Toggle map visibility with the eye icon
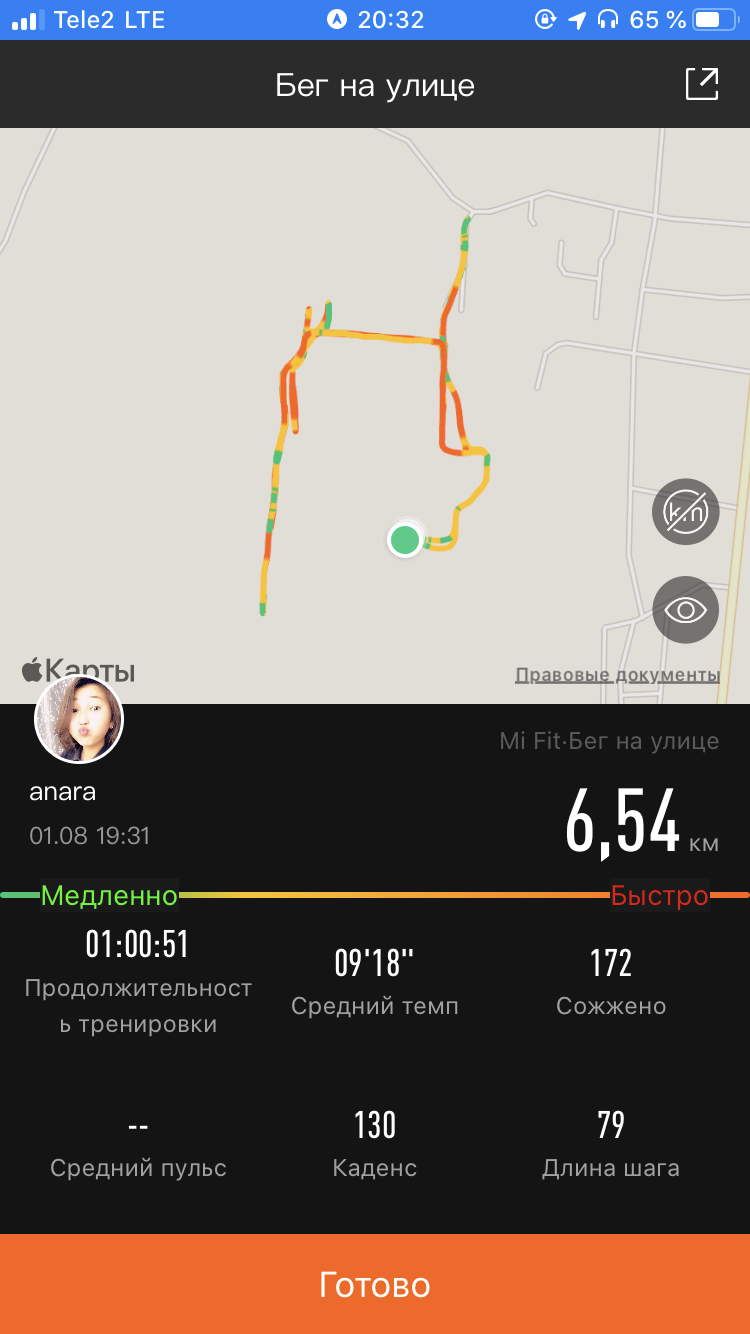 [685, 609]
